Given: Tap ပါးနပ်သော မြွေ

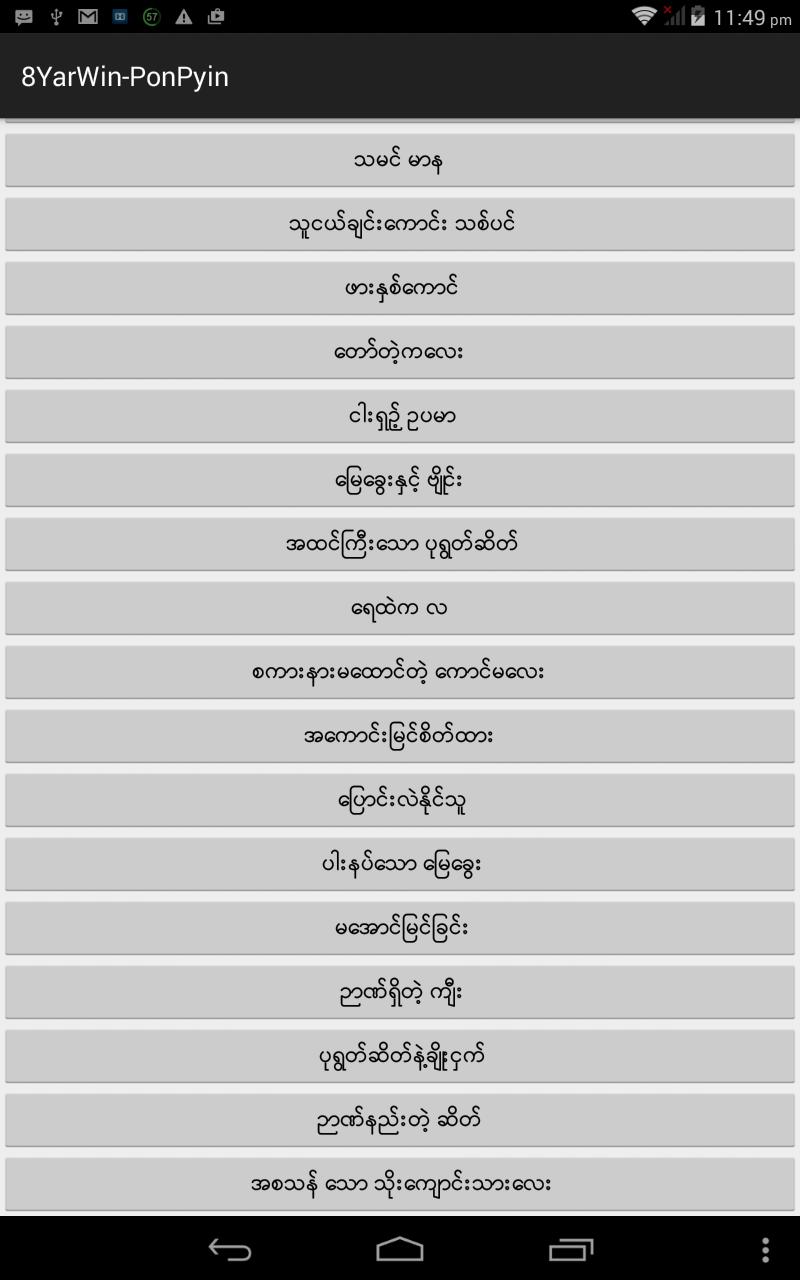Looking at the screenshot, I should (x=400, y=864).
